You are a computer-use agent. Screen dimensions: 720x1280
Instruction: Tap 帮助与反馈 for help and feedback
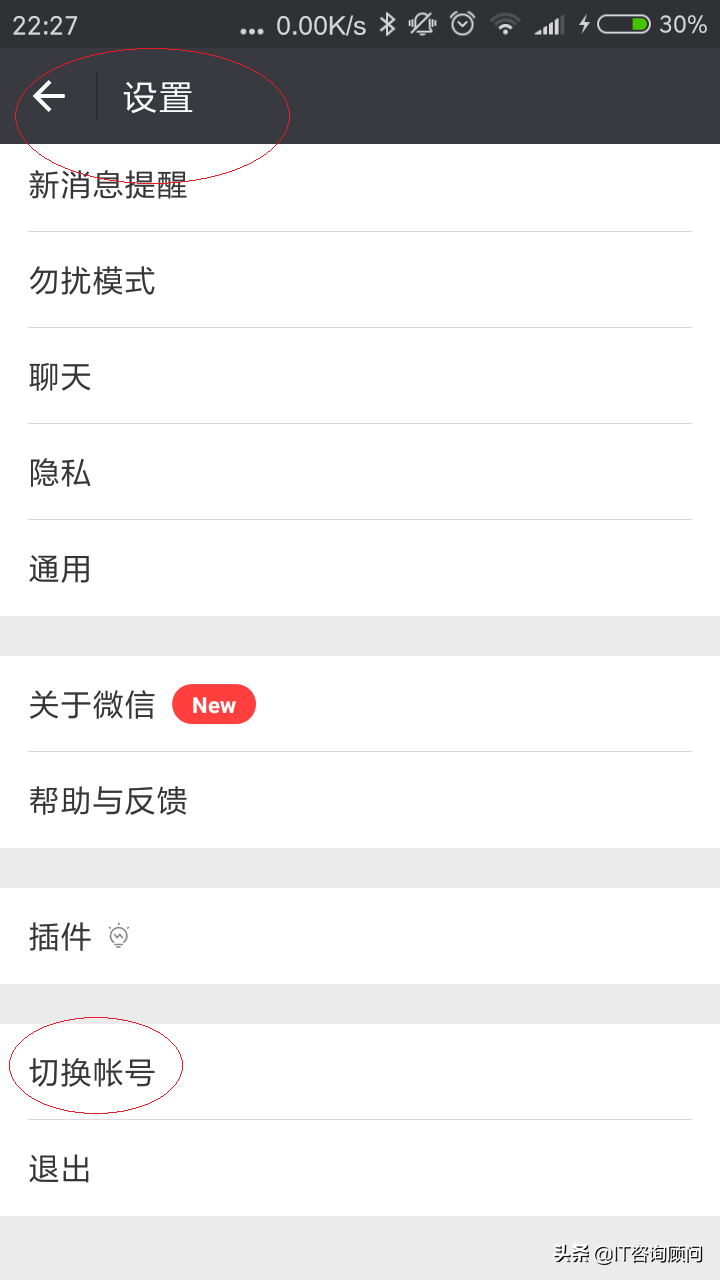click(x=360, y=800)
